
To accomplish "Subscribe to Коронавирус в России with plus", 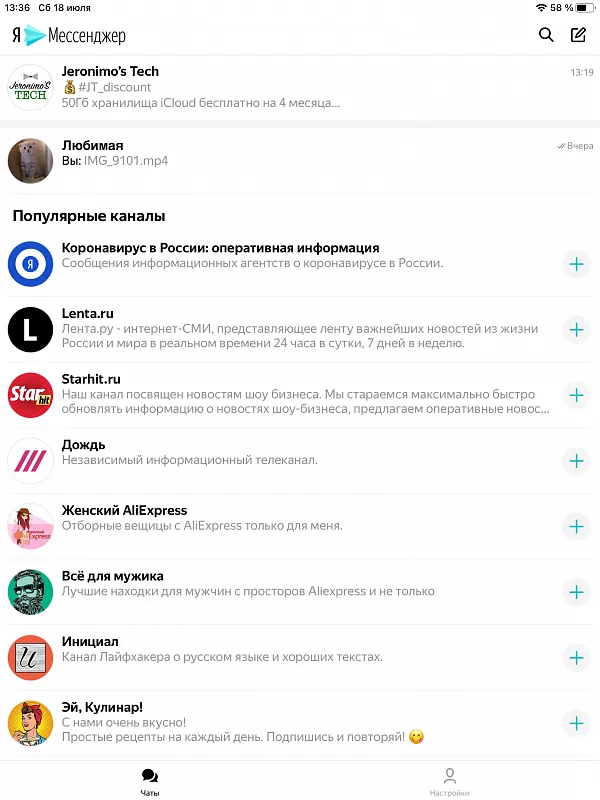I will tap(576, 265).
